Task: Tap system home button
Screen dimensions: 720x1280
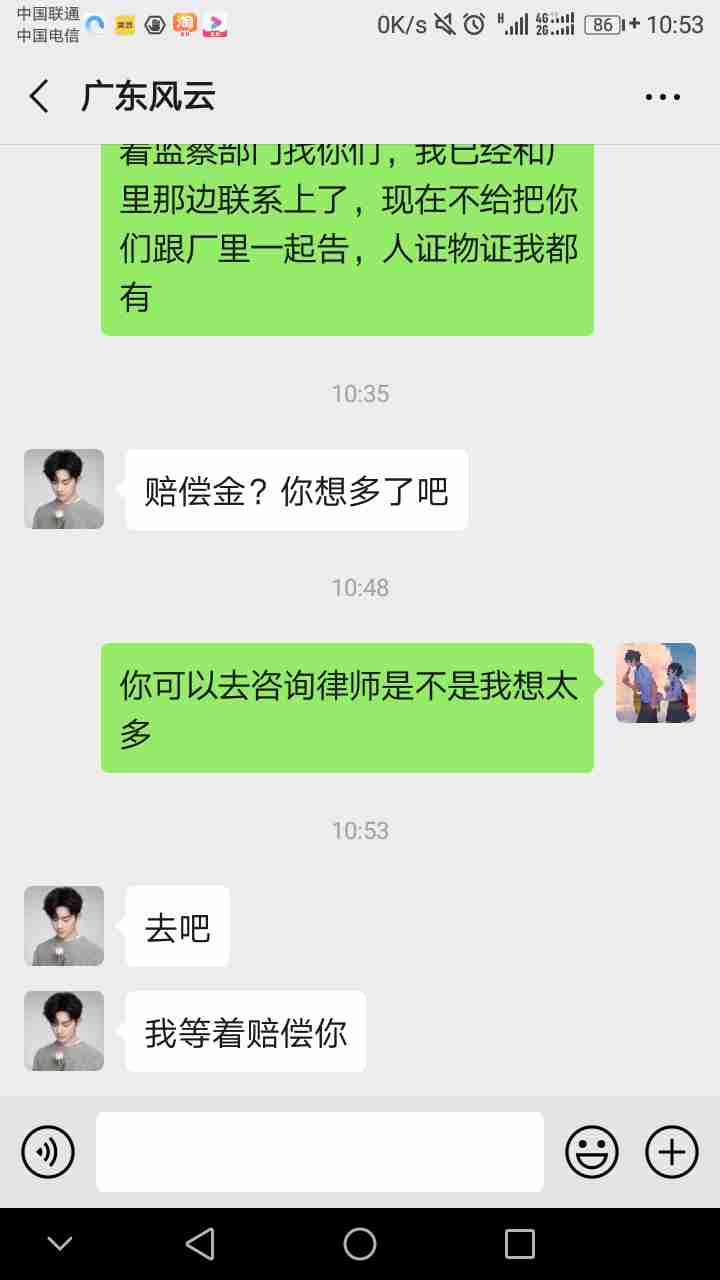Action: tap(360, 1244)
